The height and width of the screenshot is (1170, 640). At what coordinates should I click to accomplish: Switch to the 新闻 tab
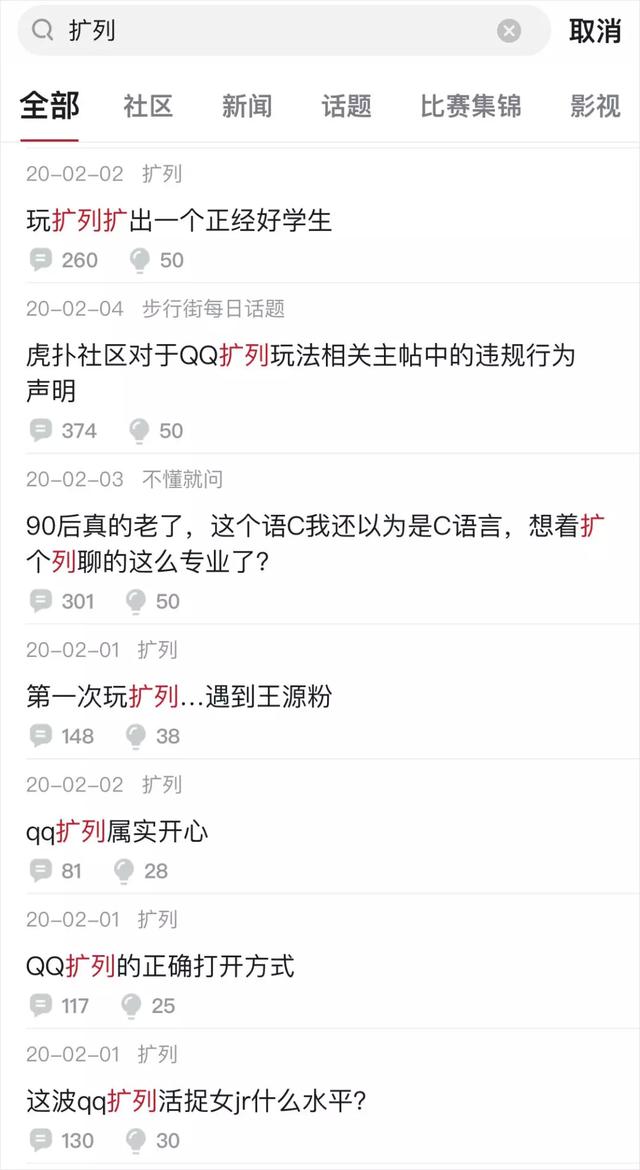247,106
